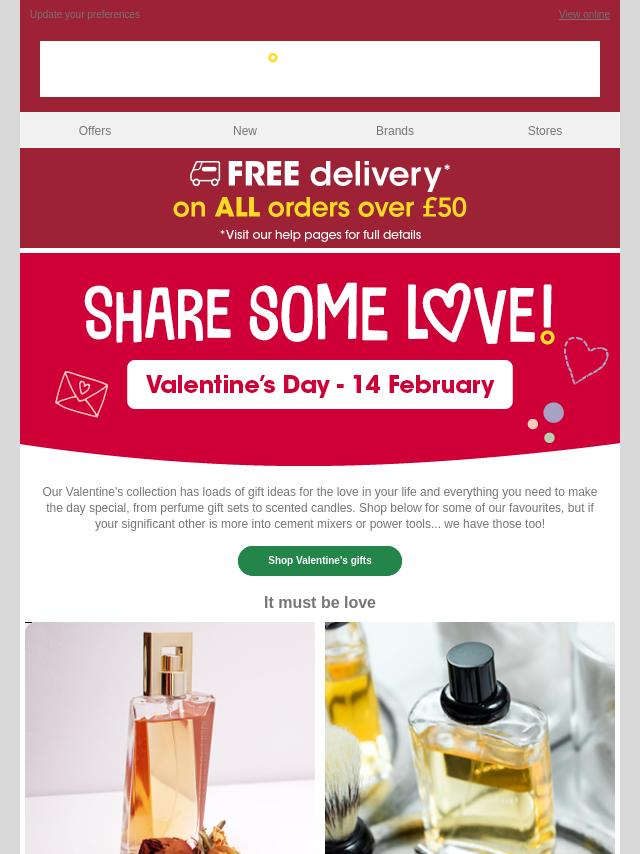
Task: Open the women's perfume bottle tile
Action: point(170,738)
